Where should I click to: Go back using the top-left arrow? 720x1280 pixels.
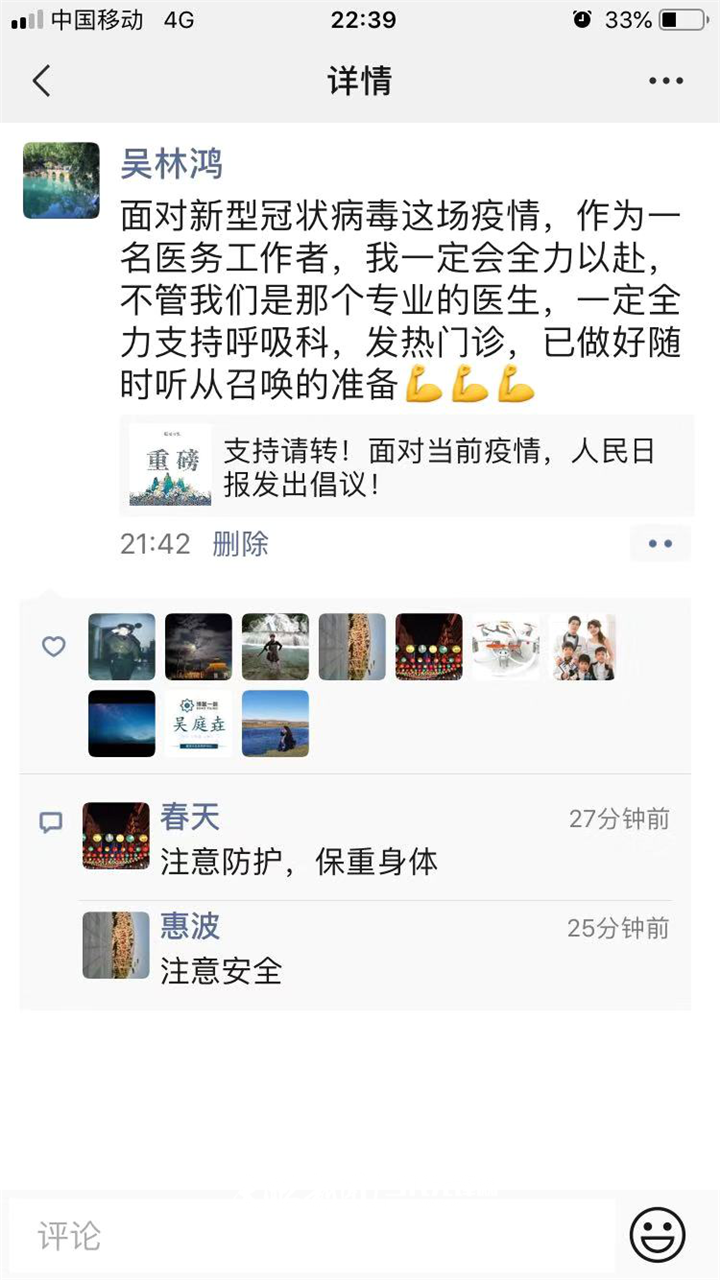[x=41, y=81]
